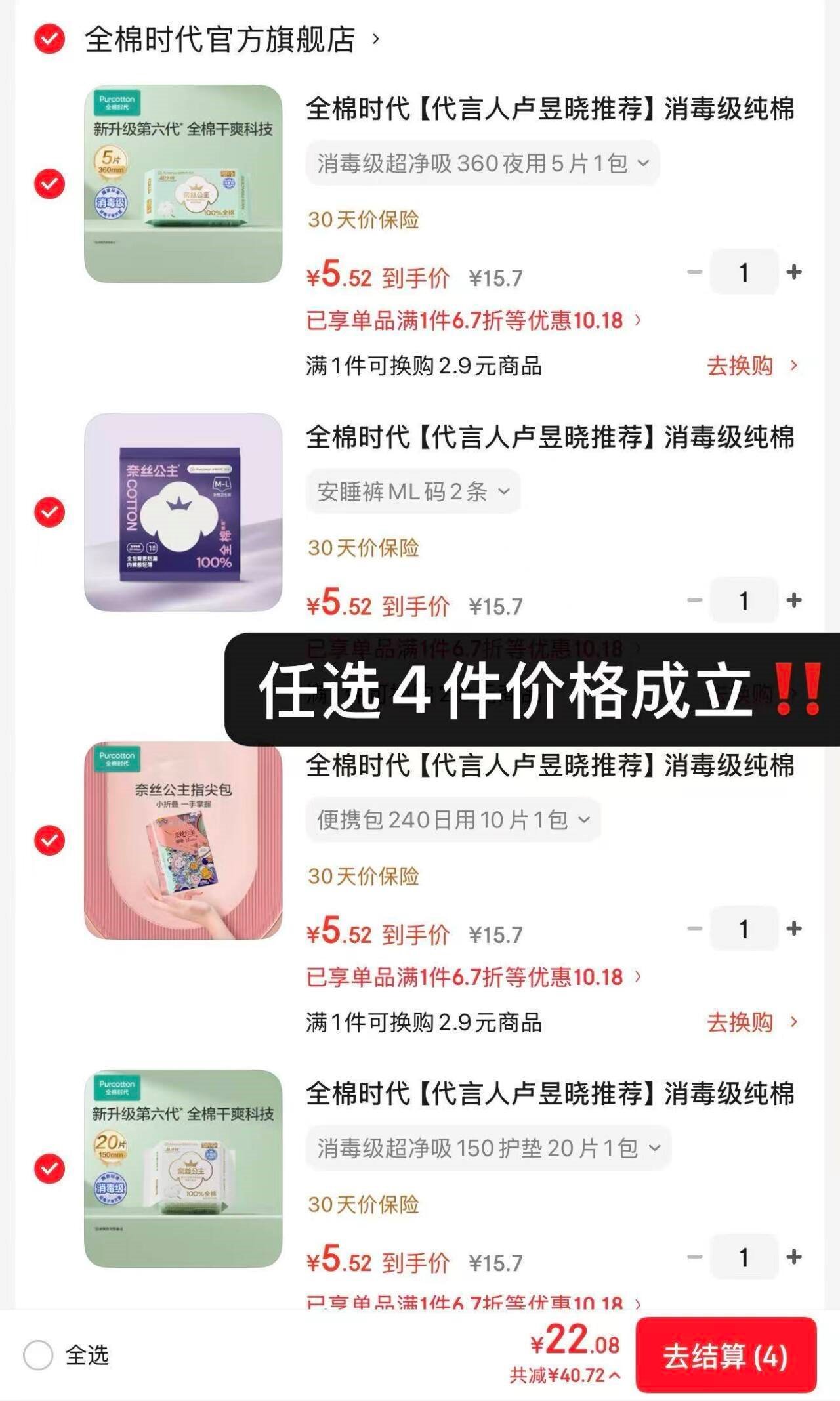Increase quantity of the 安睡裤 item
This screenshot has height=1401, width=840.
(794, 600)
